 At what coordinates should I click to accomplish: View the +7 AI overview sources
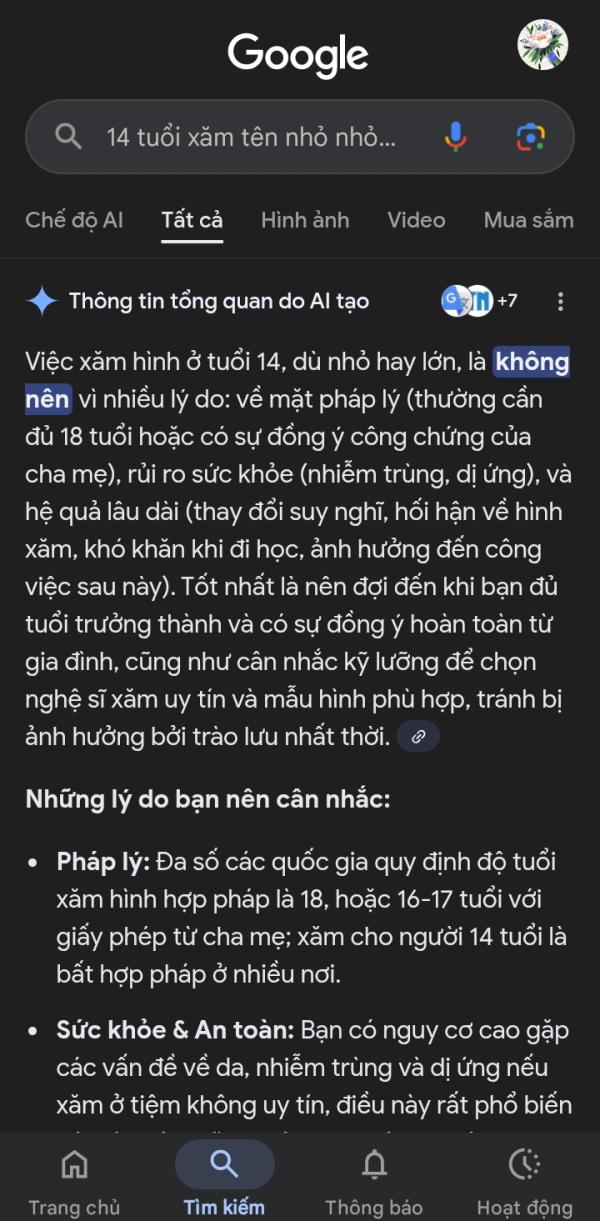[x=480, y=301]
